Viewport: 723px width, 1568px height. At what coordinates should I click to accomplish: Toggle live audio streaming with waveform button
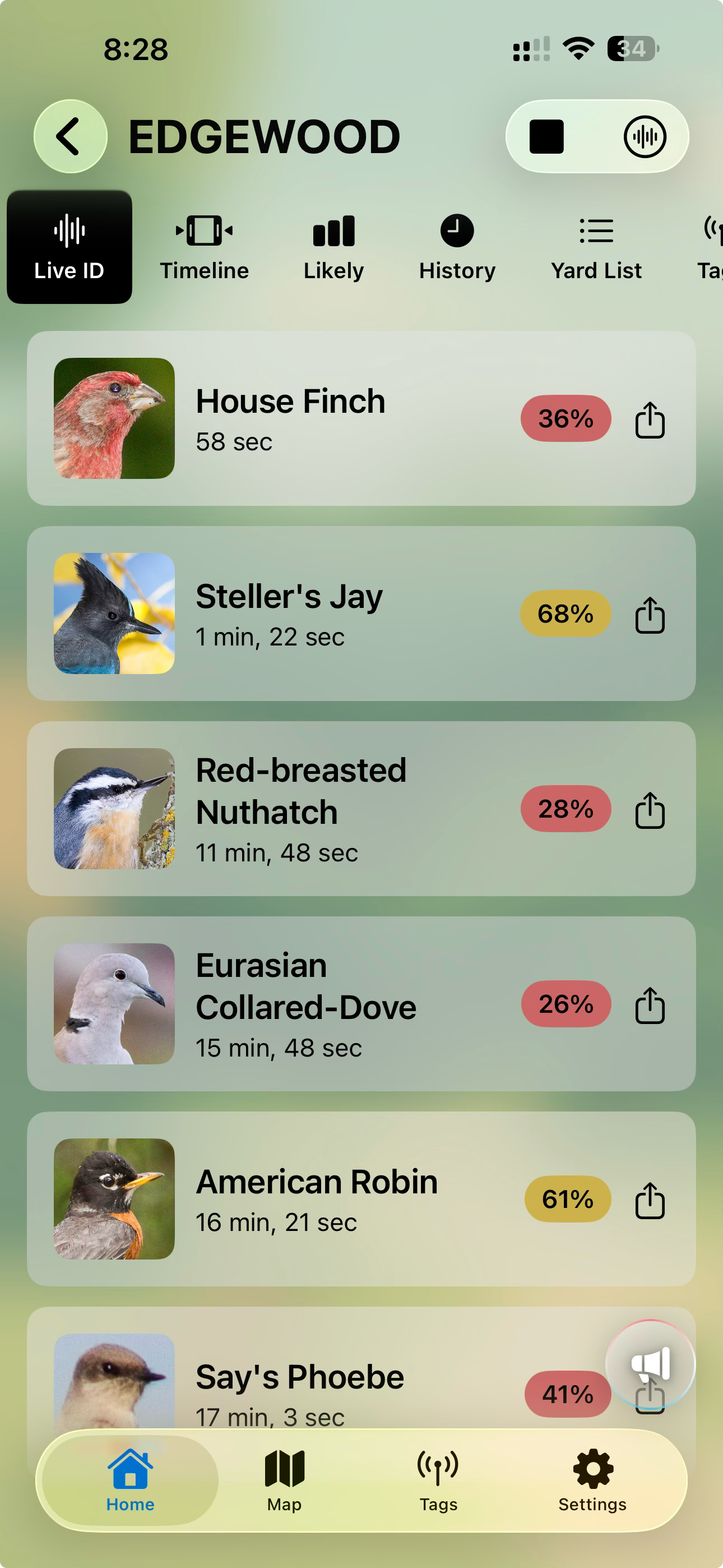tap(646, 136)
